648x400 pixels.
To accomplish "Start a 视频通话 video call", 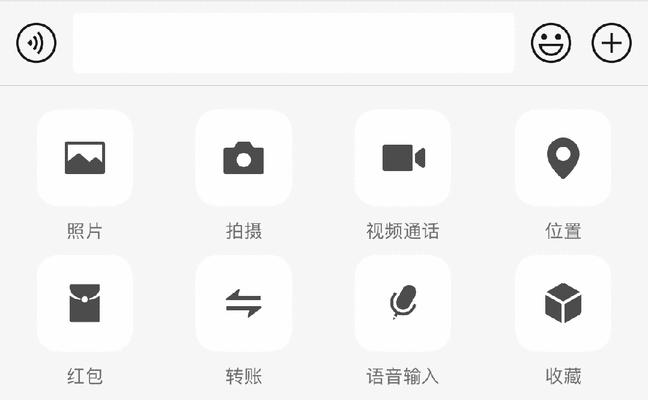I will click(x=403, y=158).
